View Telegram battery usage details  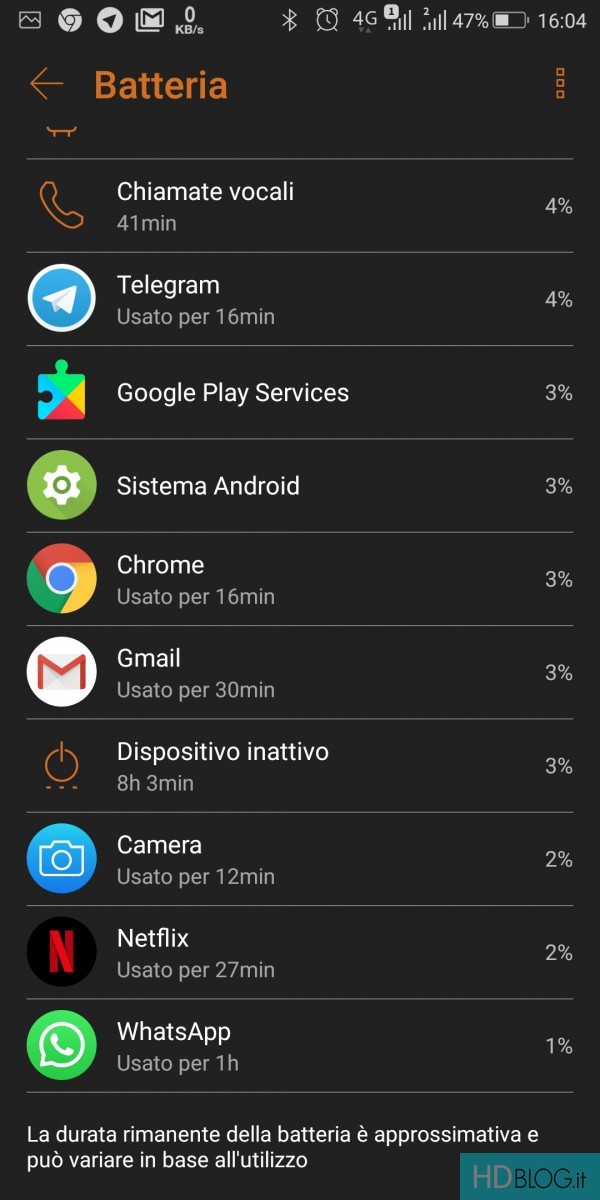300,299
